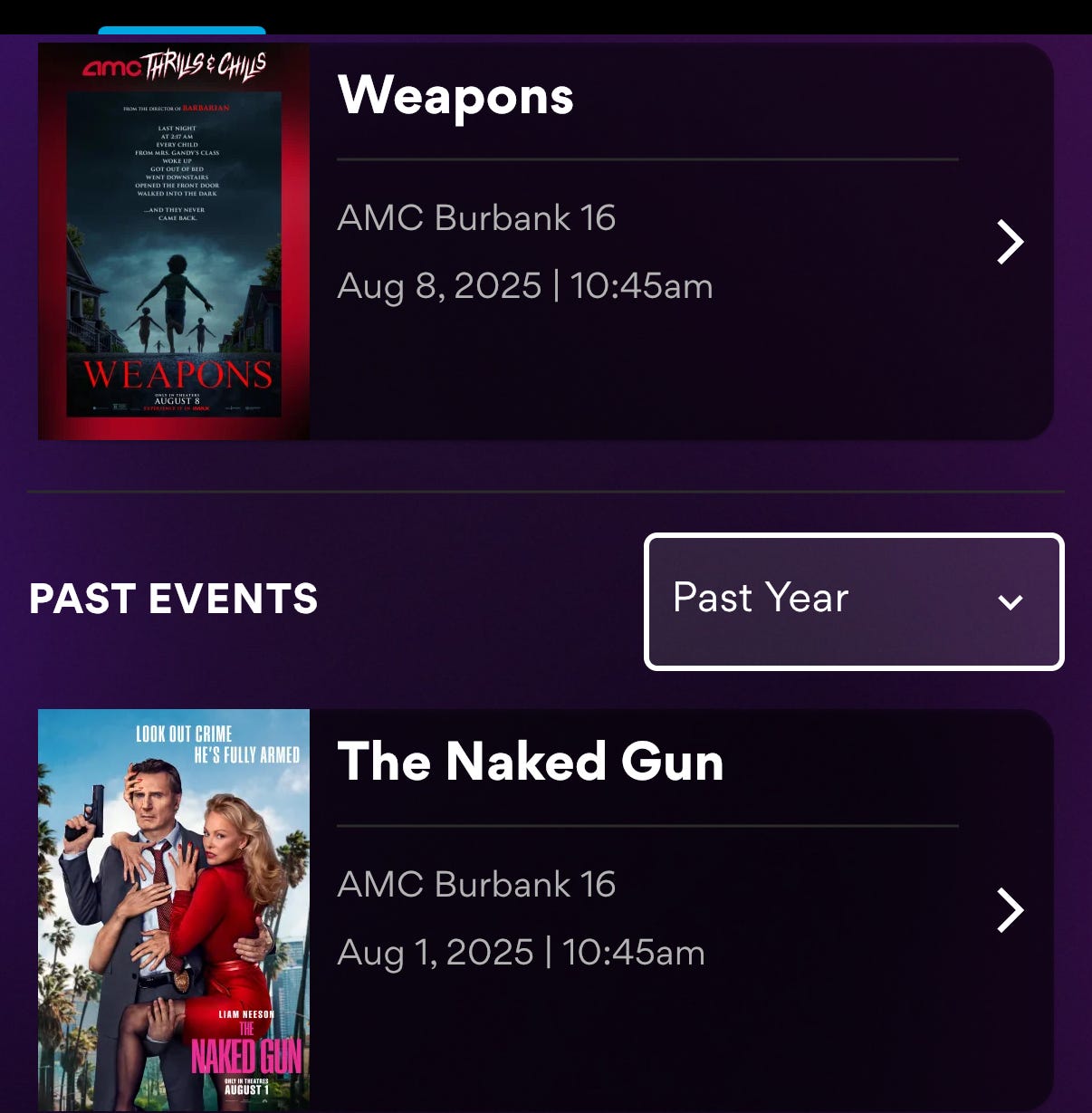Open The Naked Gun past event
This screenshot has width=1092, height=1113.
pos(545,910)
